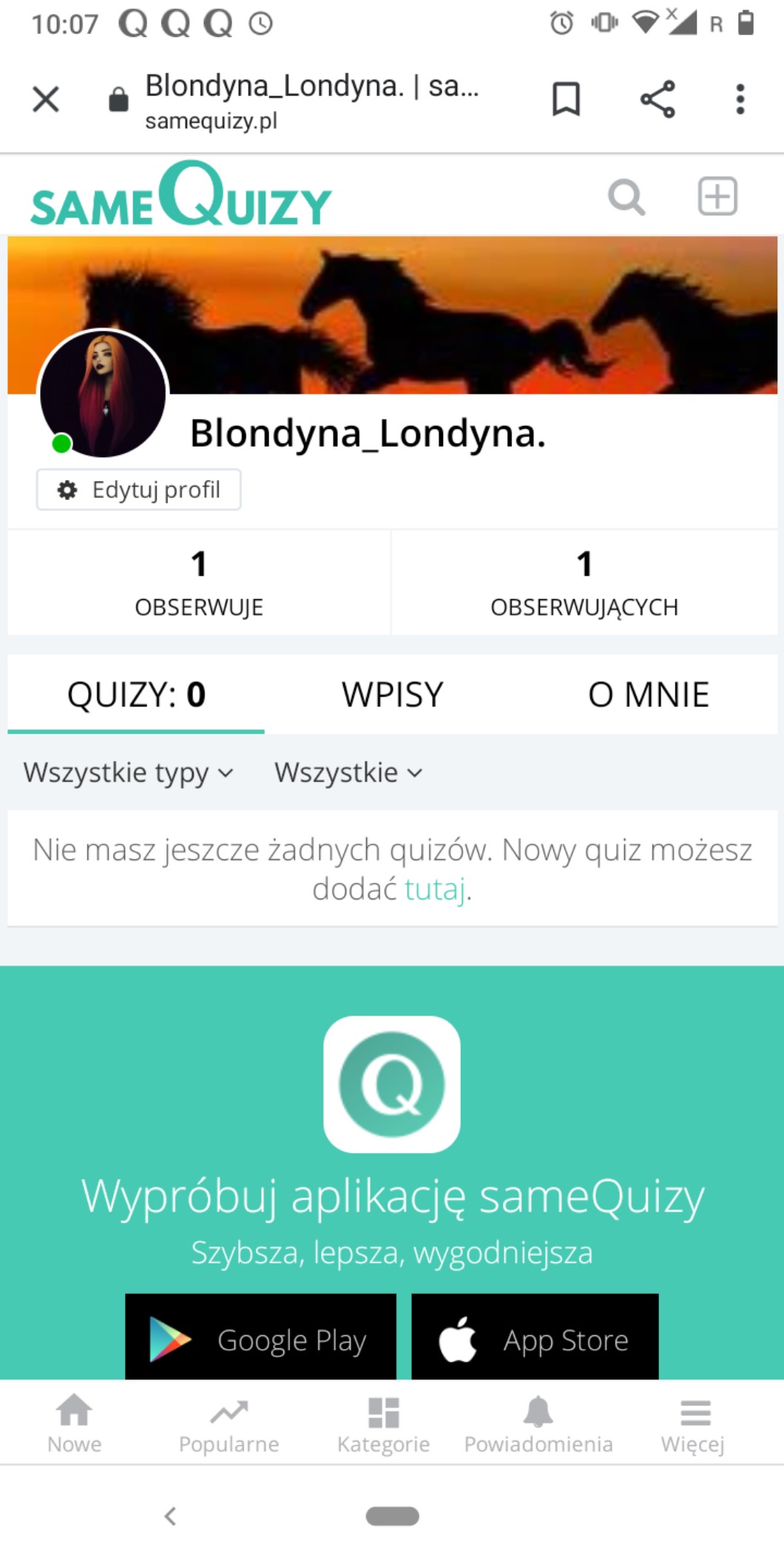Open the Powiadomienia notifications tab

tap(538, 1424)
